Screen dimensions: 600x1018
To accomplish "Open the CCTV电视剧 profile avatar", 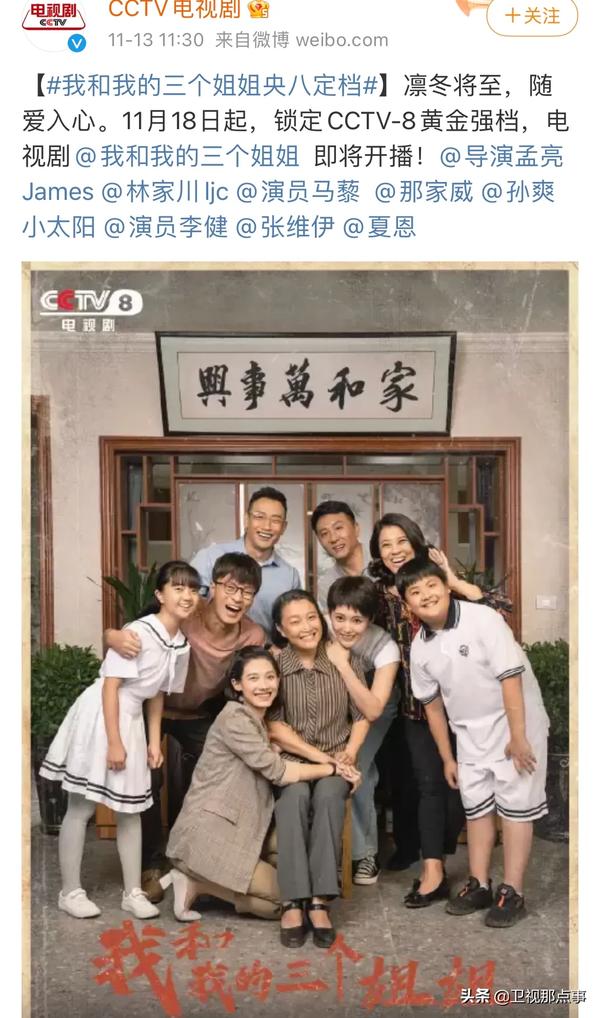I will pyautogui.click(x=53, y=21).
